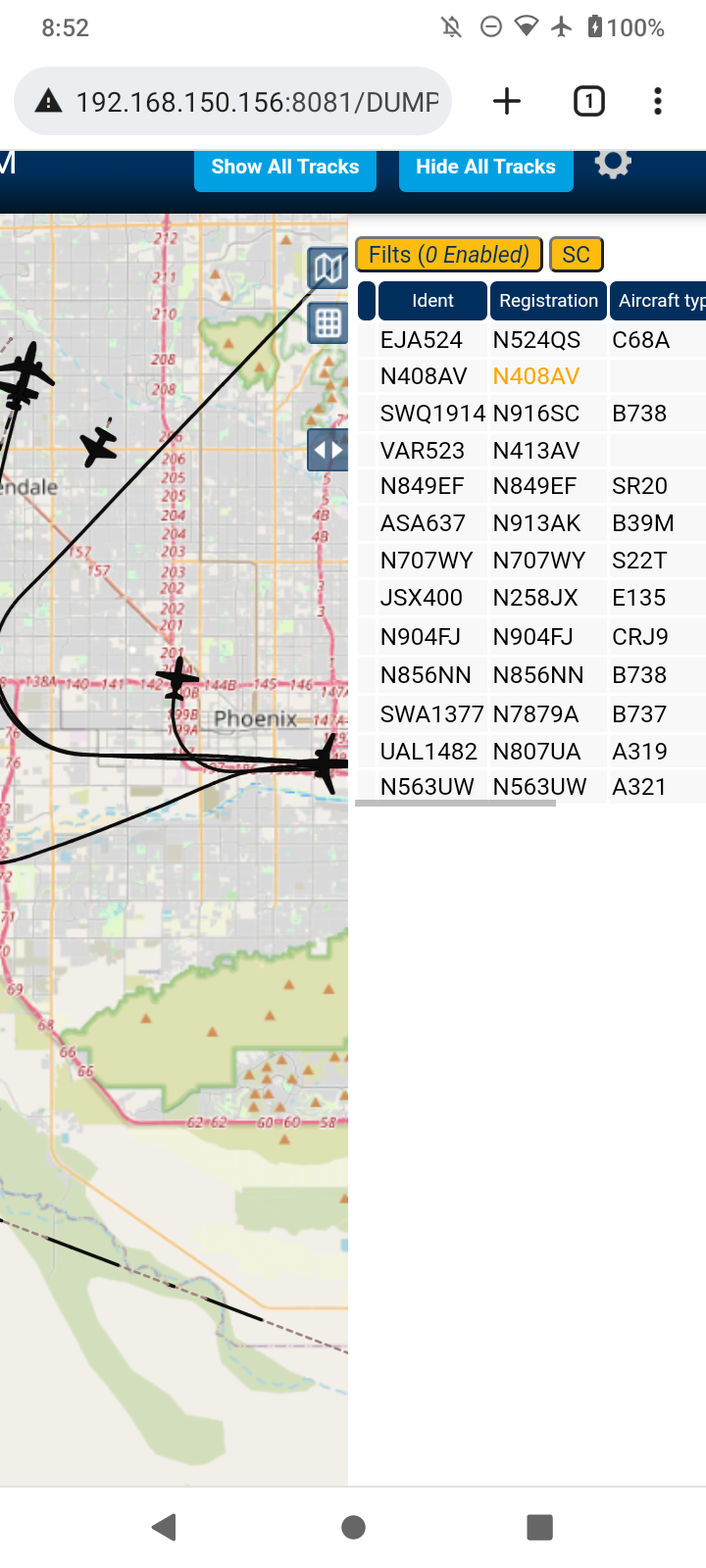Tap the Hide All Tracks button

pyautogui.click(x=485, y=169)
